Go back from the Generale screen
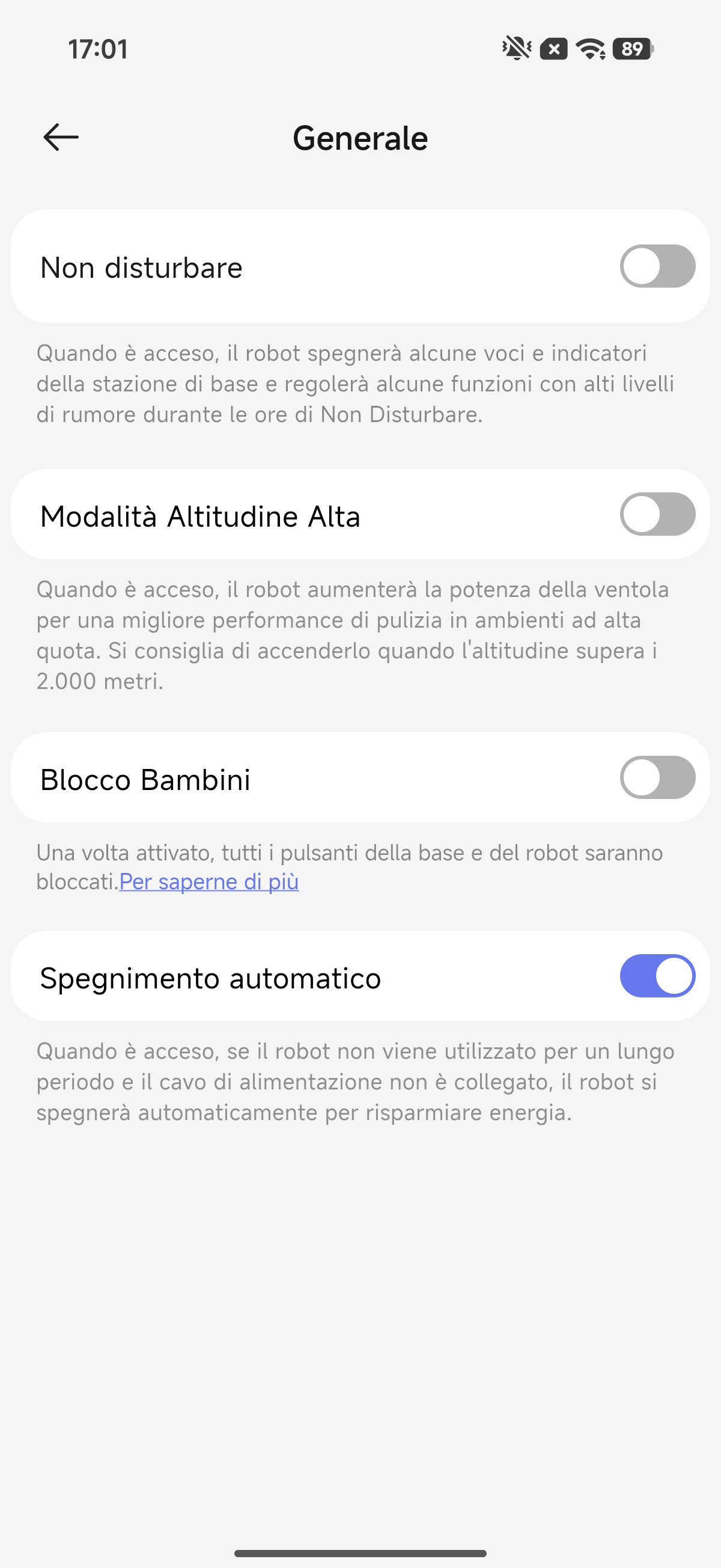721x1568 pixels. pos(61,137)
